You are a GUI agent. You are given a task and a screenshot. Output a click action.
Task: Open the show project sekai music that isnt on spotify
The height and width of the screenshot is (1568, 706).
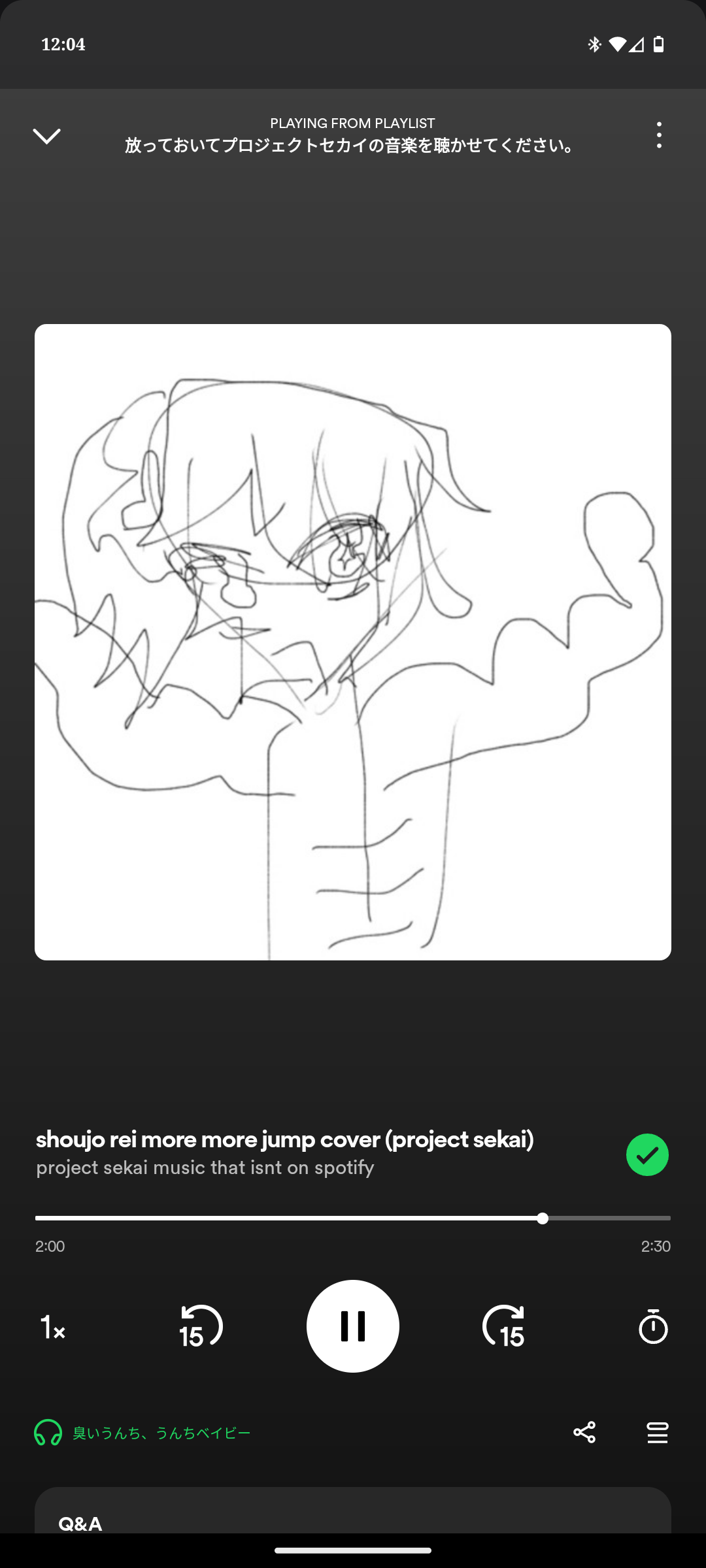pos(205,1168)
